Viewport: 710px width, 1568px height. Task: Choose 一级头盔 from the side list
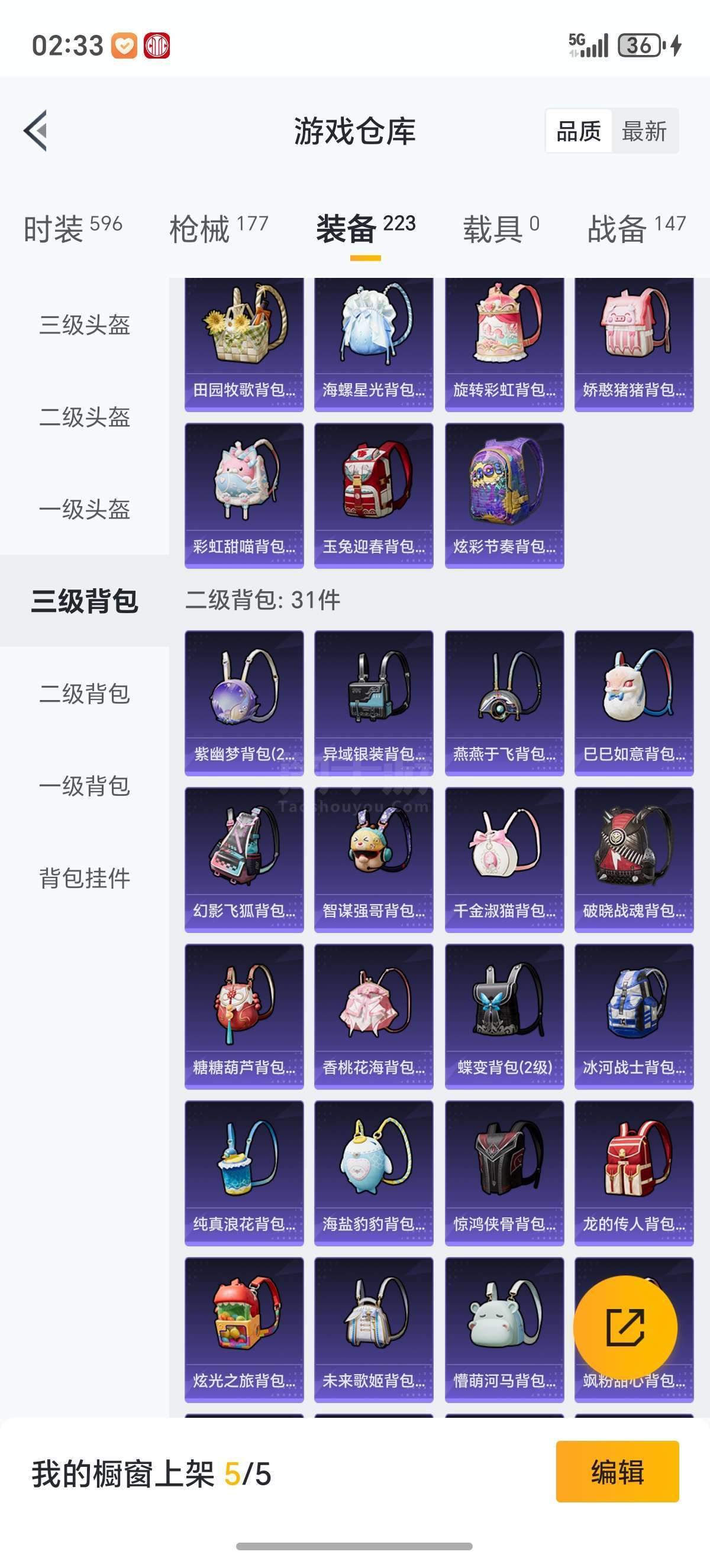tap(85, 509)
